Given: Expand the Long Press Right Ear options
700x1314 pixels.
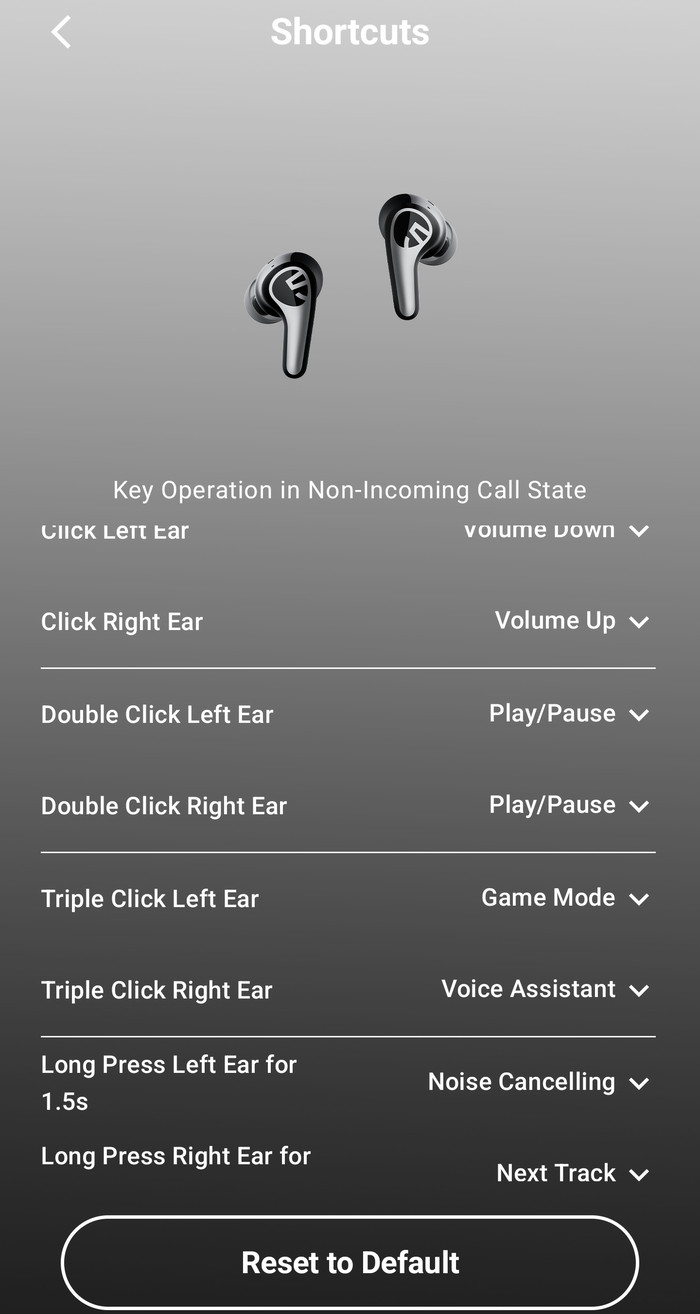Looking at the screenshot, I should click(x=638, y=1174).
